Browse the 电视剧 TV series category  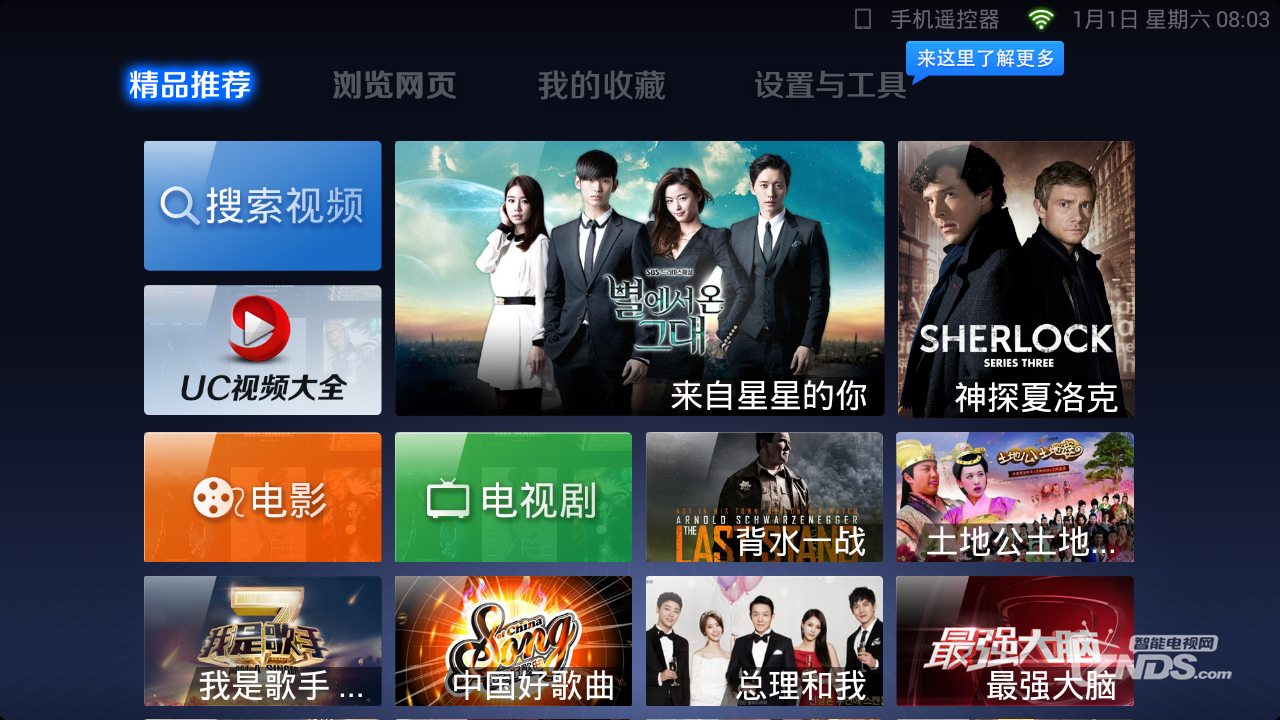point(513,497)
